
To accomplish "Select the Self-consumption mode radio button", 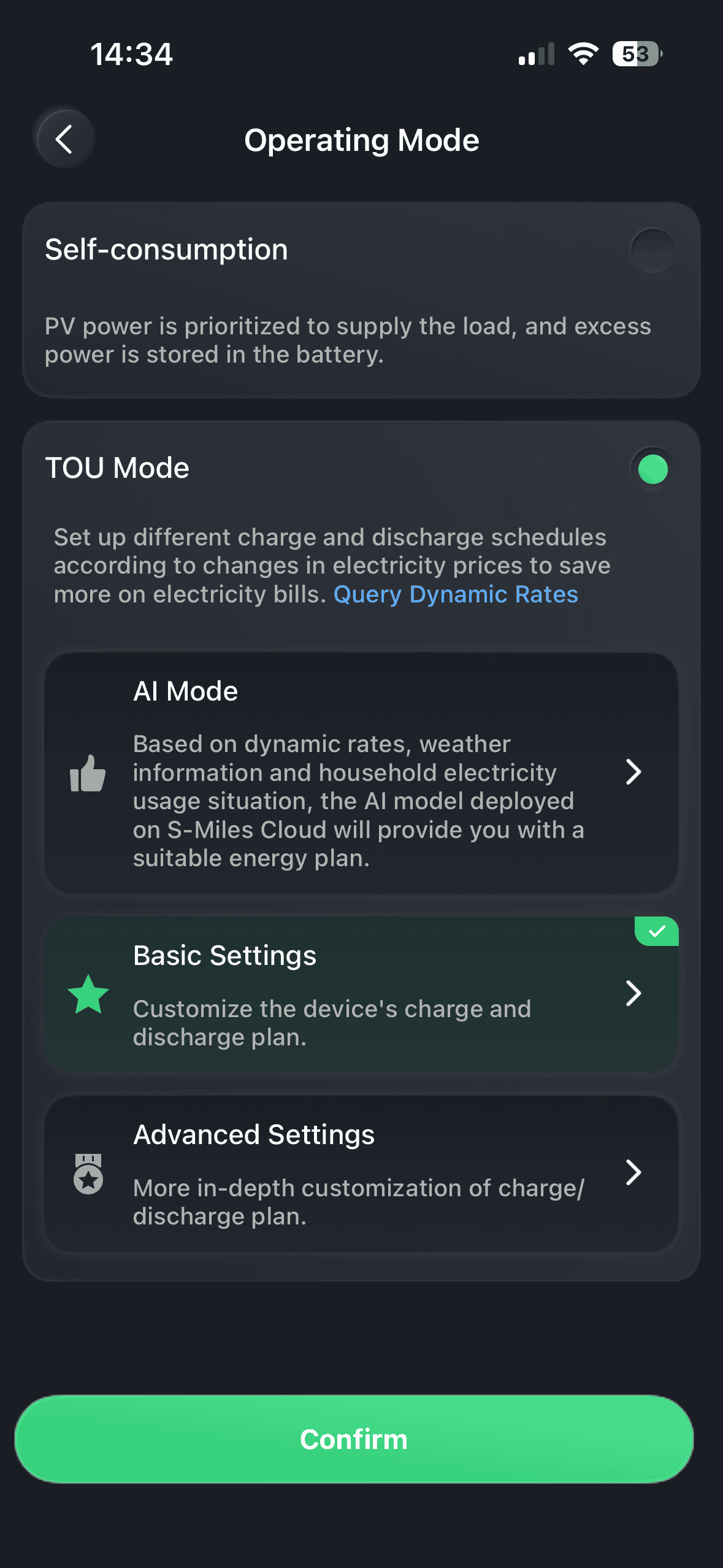I will [x=652, y=250].
